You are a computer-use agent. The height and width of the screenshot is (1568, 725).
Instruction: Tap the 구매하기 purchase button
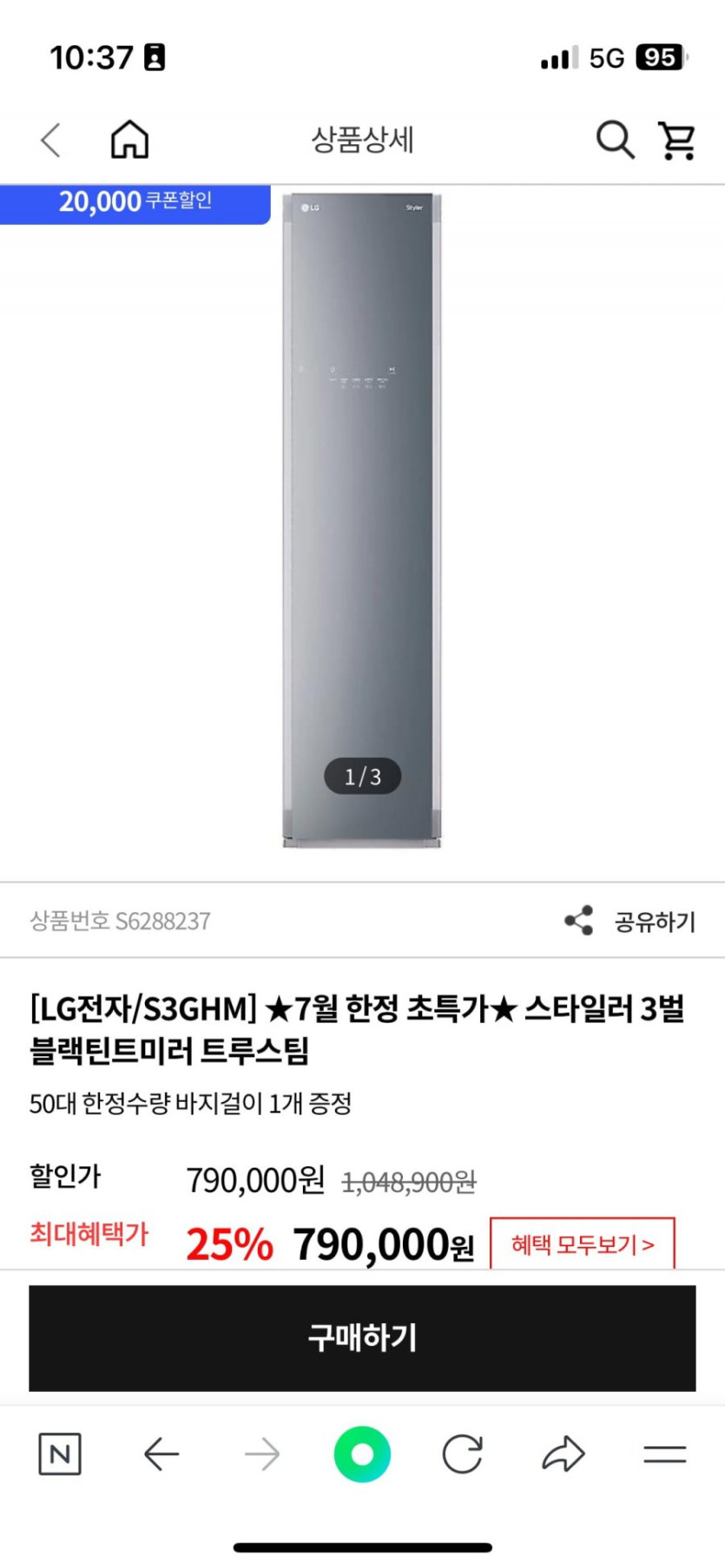[362, 1337]
